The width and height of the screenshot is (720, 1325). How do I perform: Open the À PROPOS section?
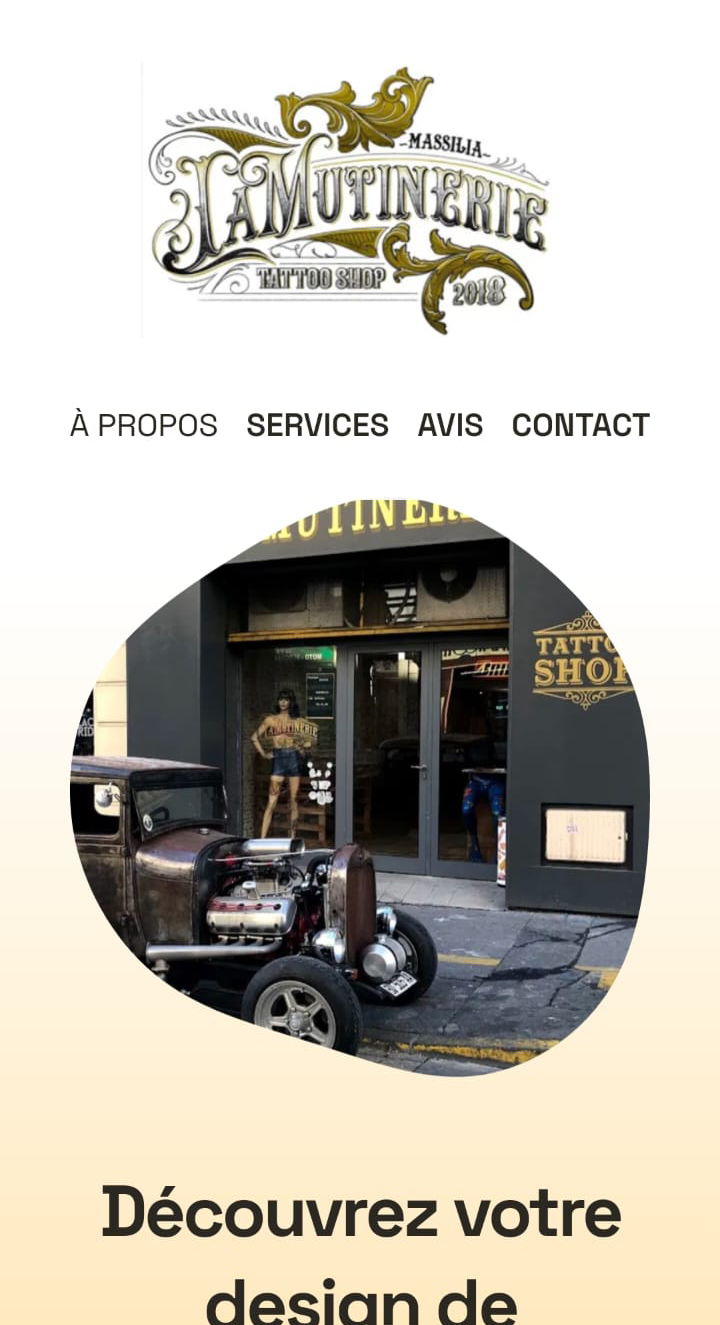(143, 425)
